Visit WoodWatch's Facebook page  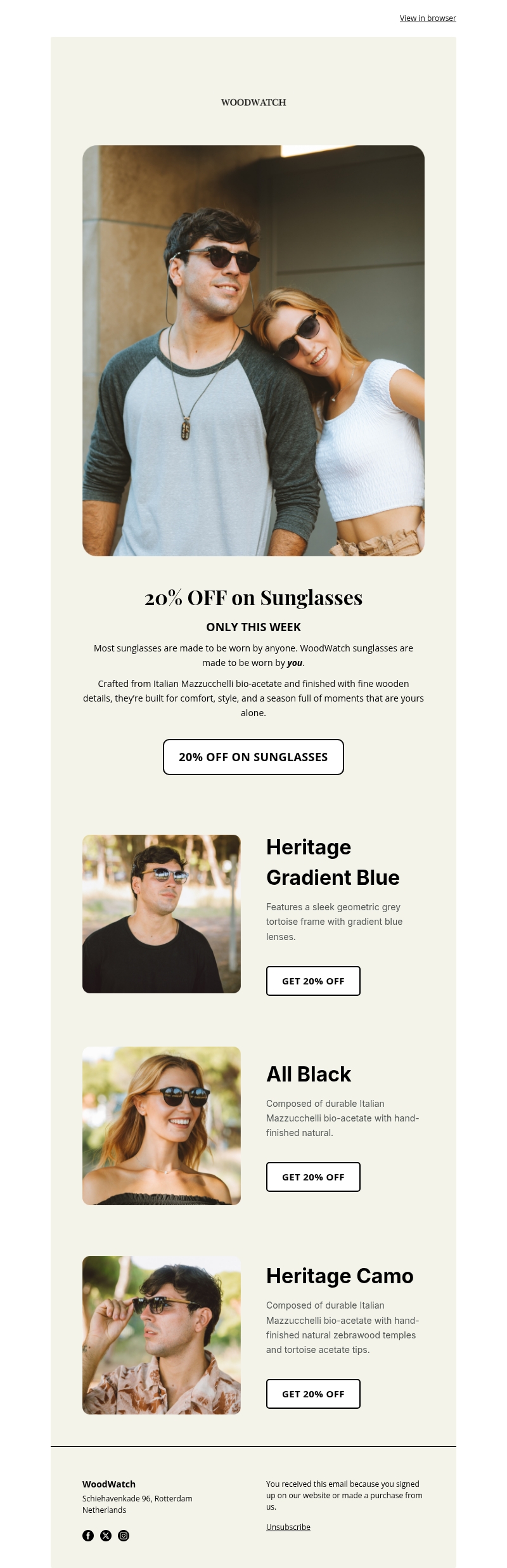(88, 1535)
